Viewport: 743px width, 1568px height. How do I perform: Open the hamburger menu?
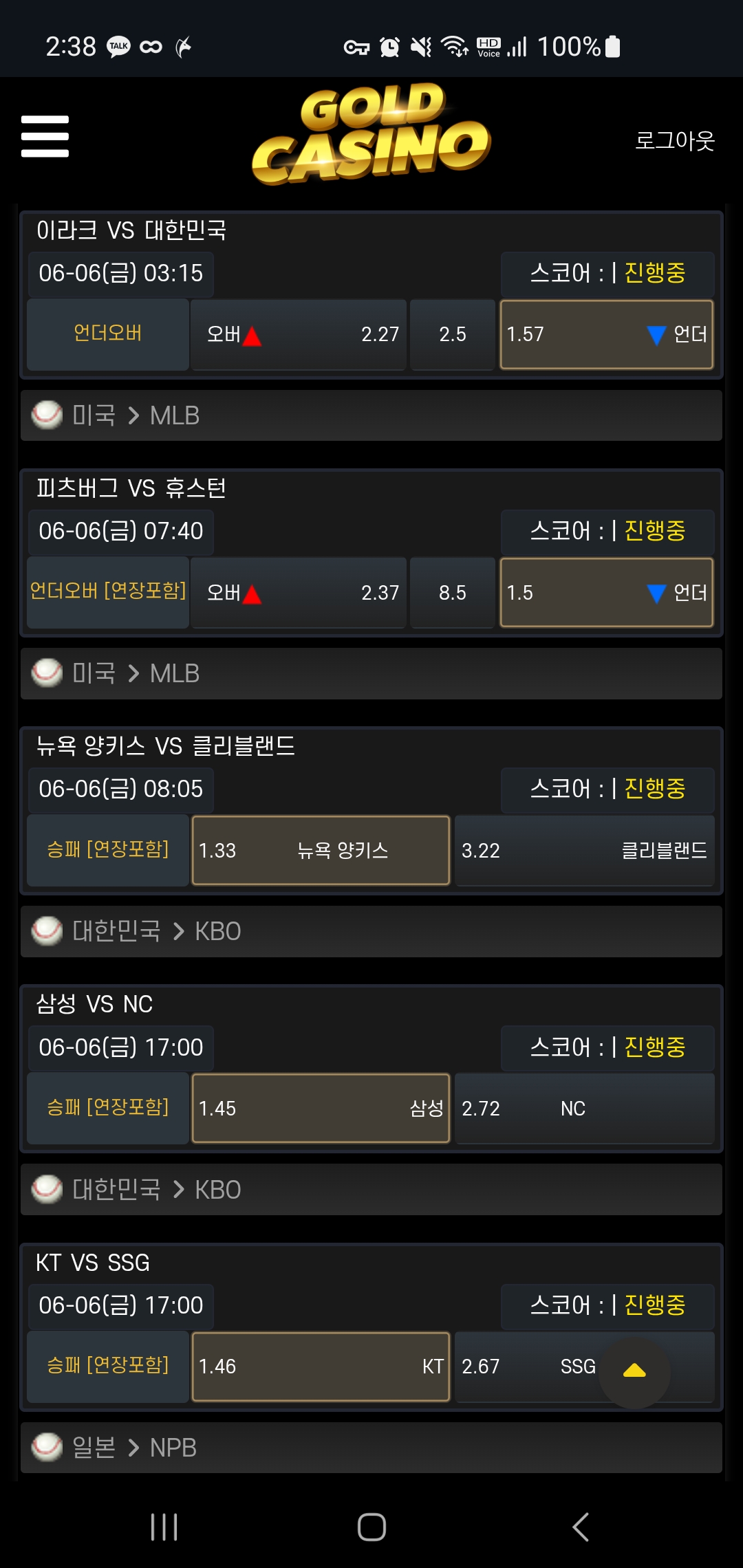(x=45, y=136)
